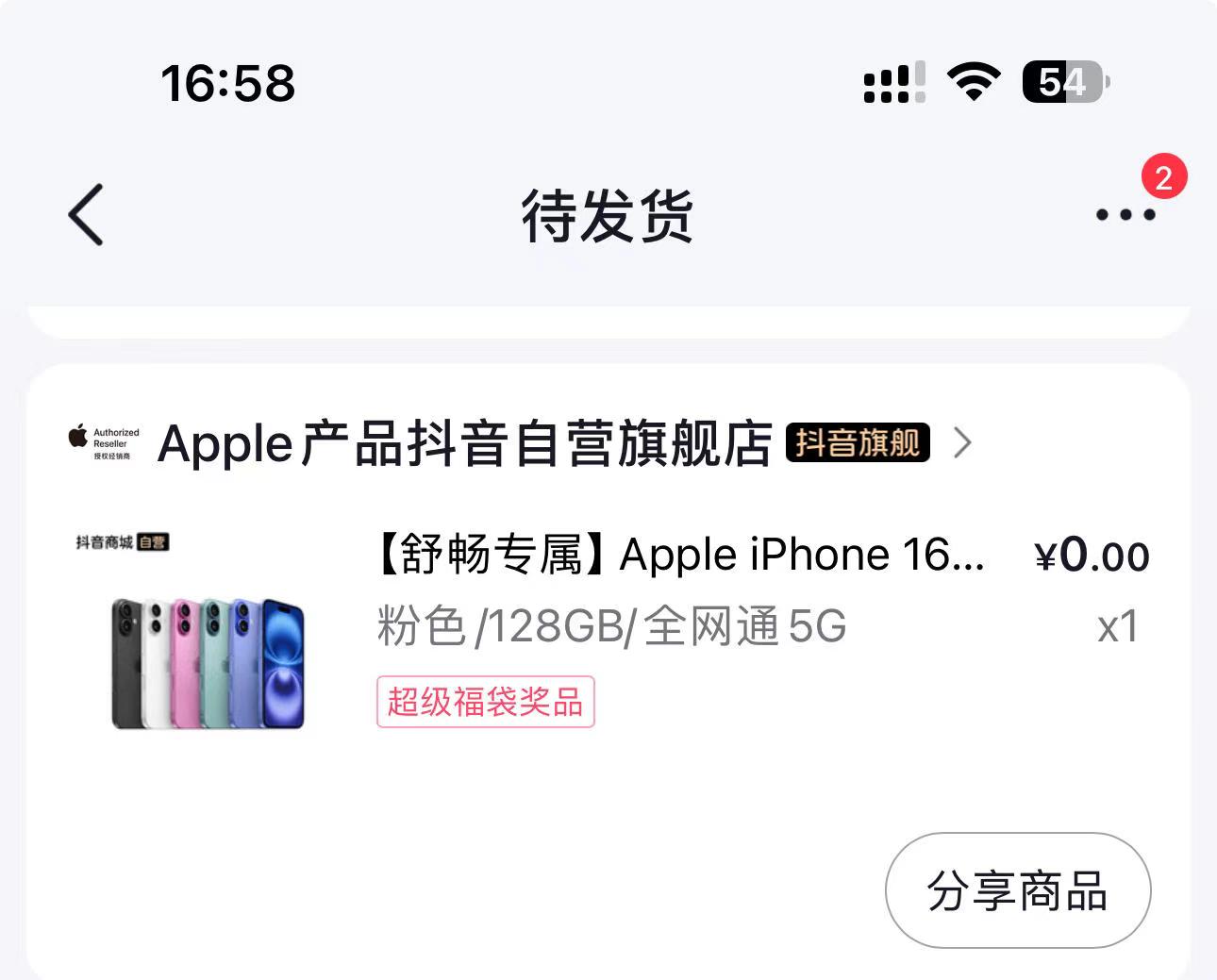The height and width of the screenshot is (980, 1217).
Task: Open the Apple iPhone 16 product image
Action: point(208,662)
